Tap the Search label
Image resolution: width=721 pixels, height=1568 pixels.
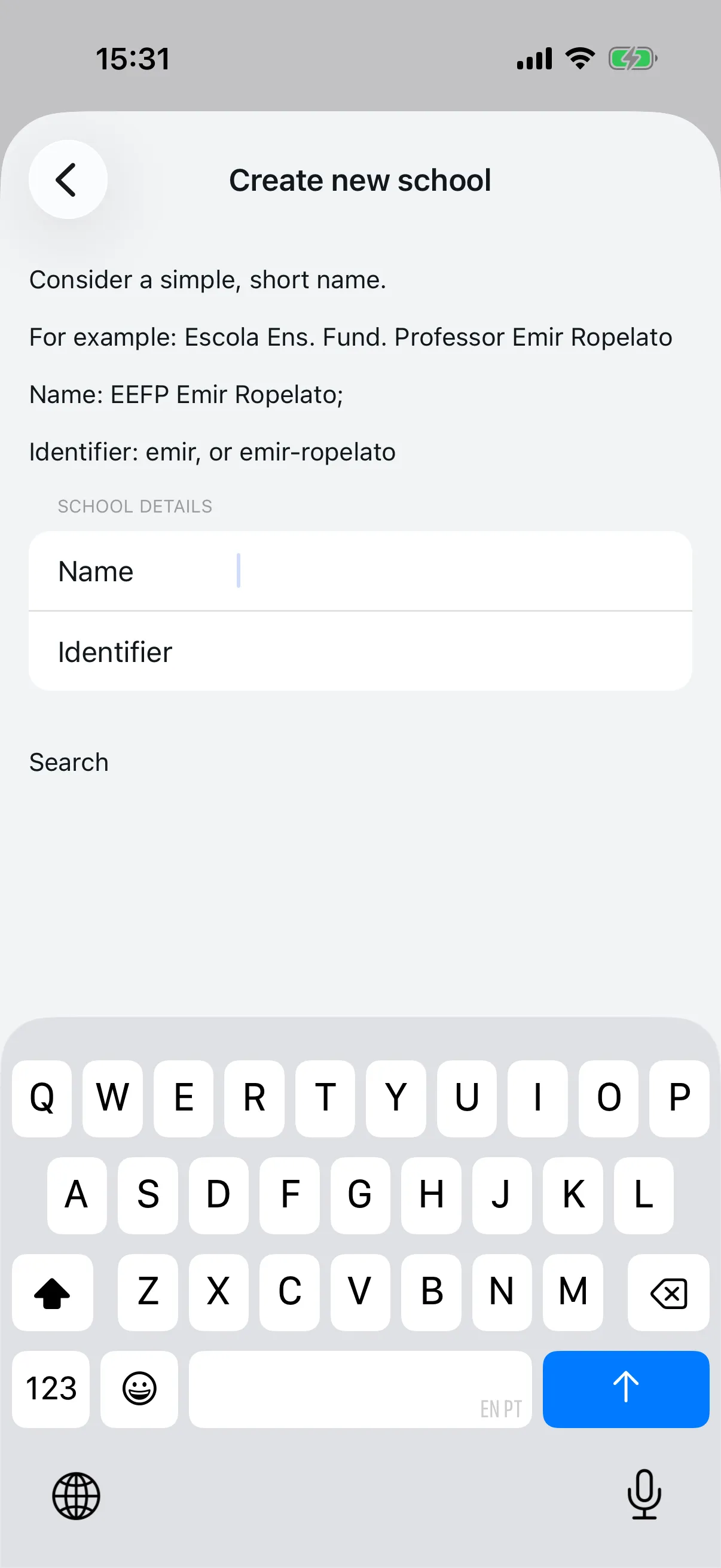[x=68, y=761]
